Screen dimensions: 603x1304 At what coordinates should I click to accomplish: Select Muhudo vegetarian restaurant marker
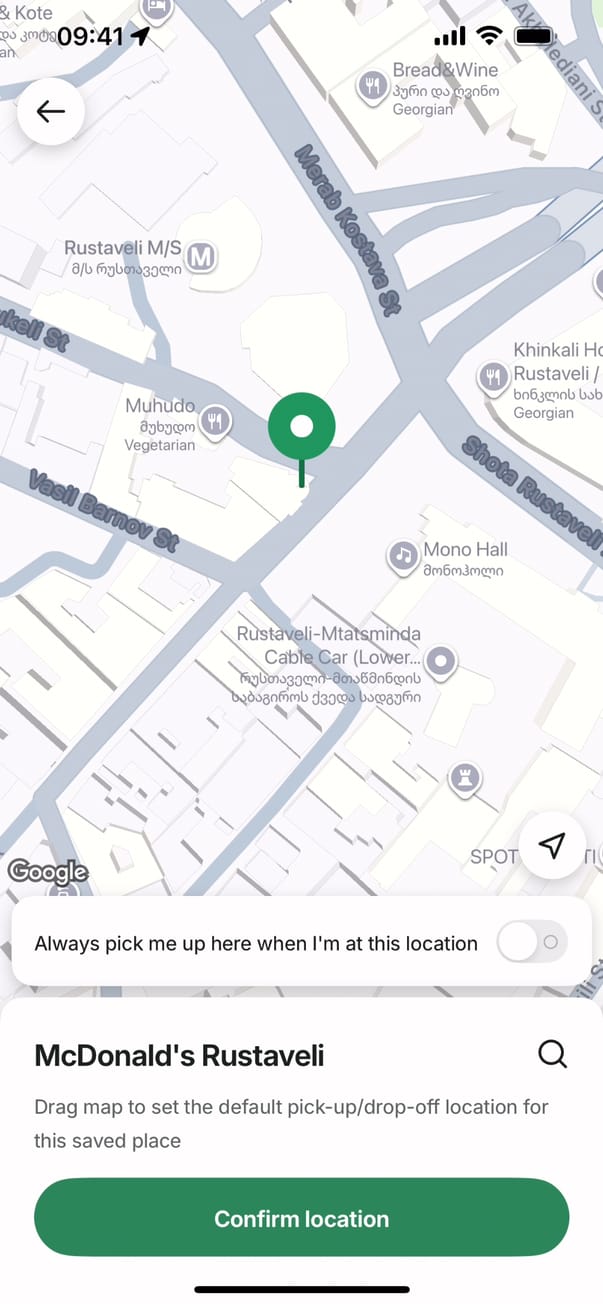tap(214, 420)
